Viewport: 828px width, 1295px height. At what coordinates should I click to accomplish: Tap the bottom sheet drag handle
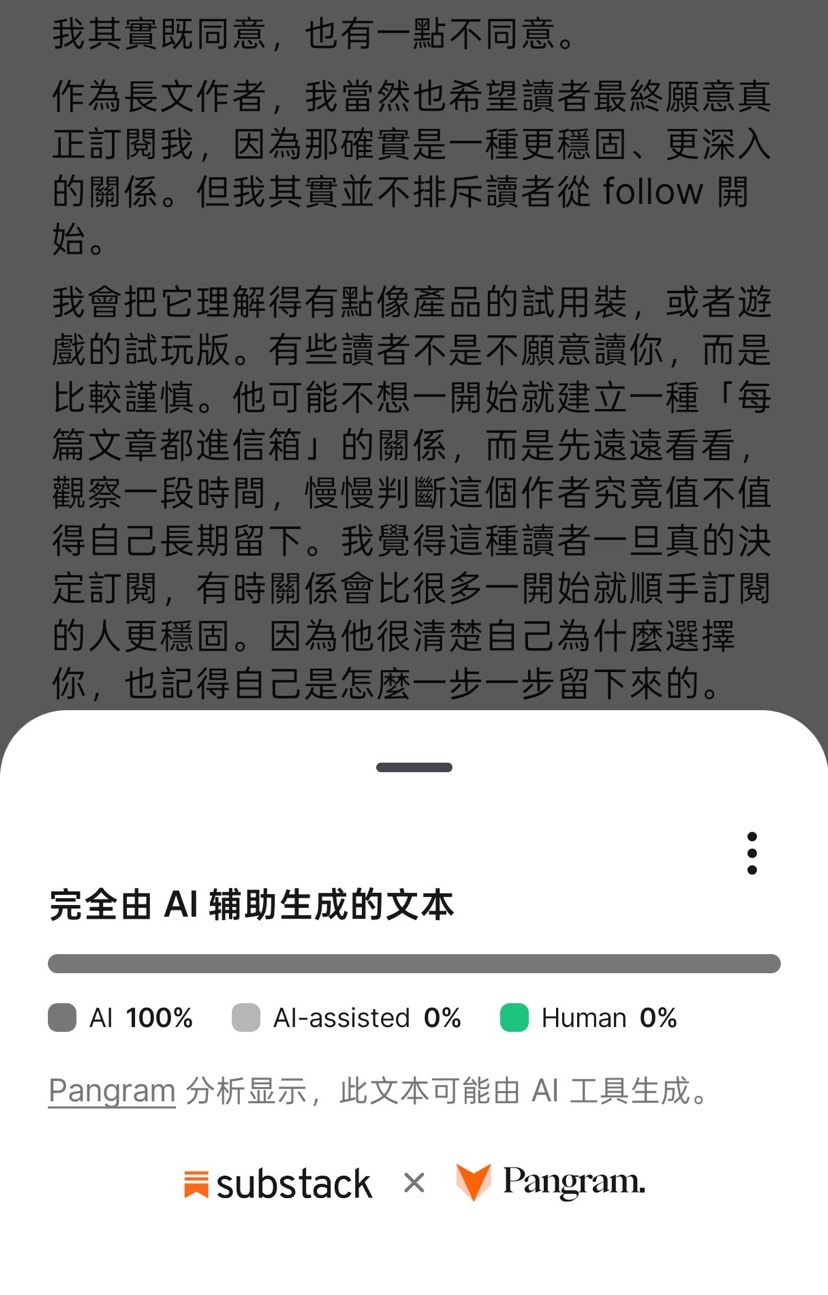(414, 767)
